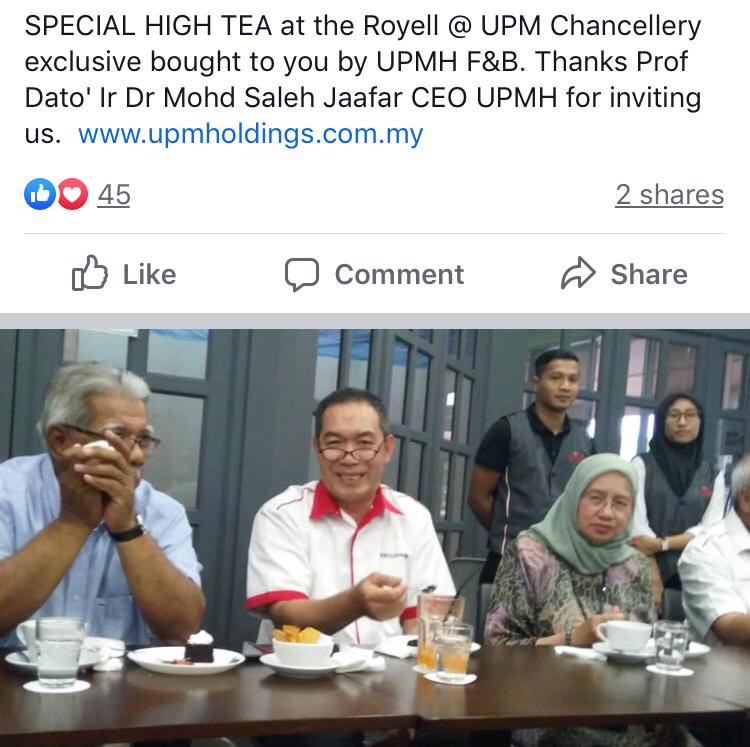View the 45 reactions
The width and height of the screenshot is (750, 747).
(112, 194)
